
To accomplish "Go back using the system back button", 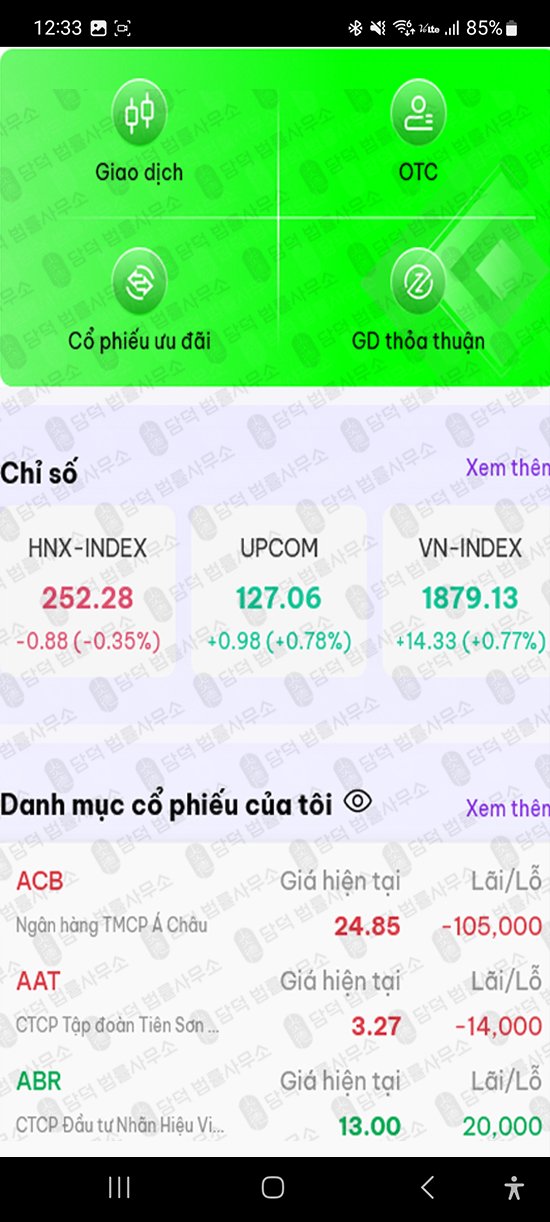I will tap(427, 1187).
